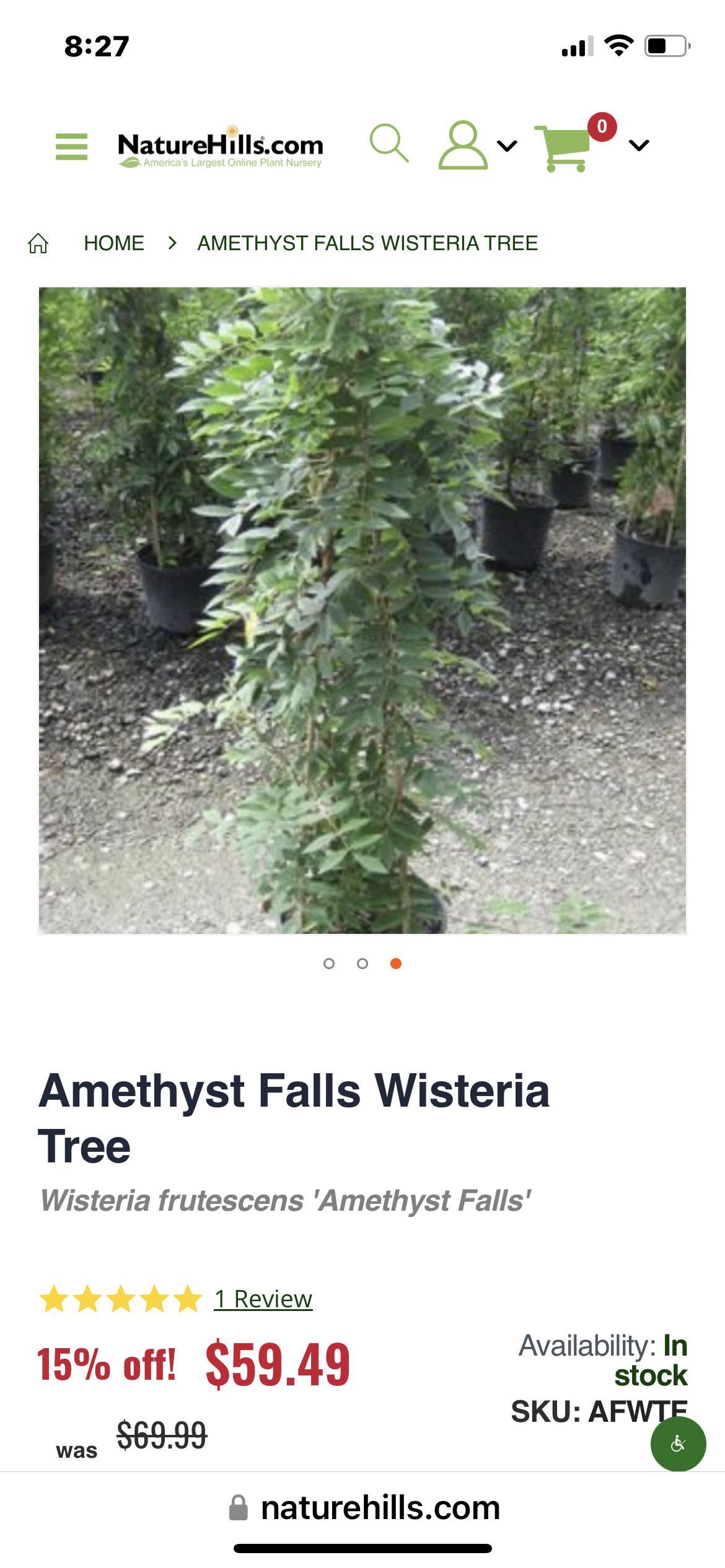The width and height of the screenshot is (725, 1568).
Task: Select the HOME breadcrumb link
Action: coord(114,243)
